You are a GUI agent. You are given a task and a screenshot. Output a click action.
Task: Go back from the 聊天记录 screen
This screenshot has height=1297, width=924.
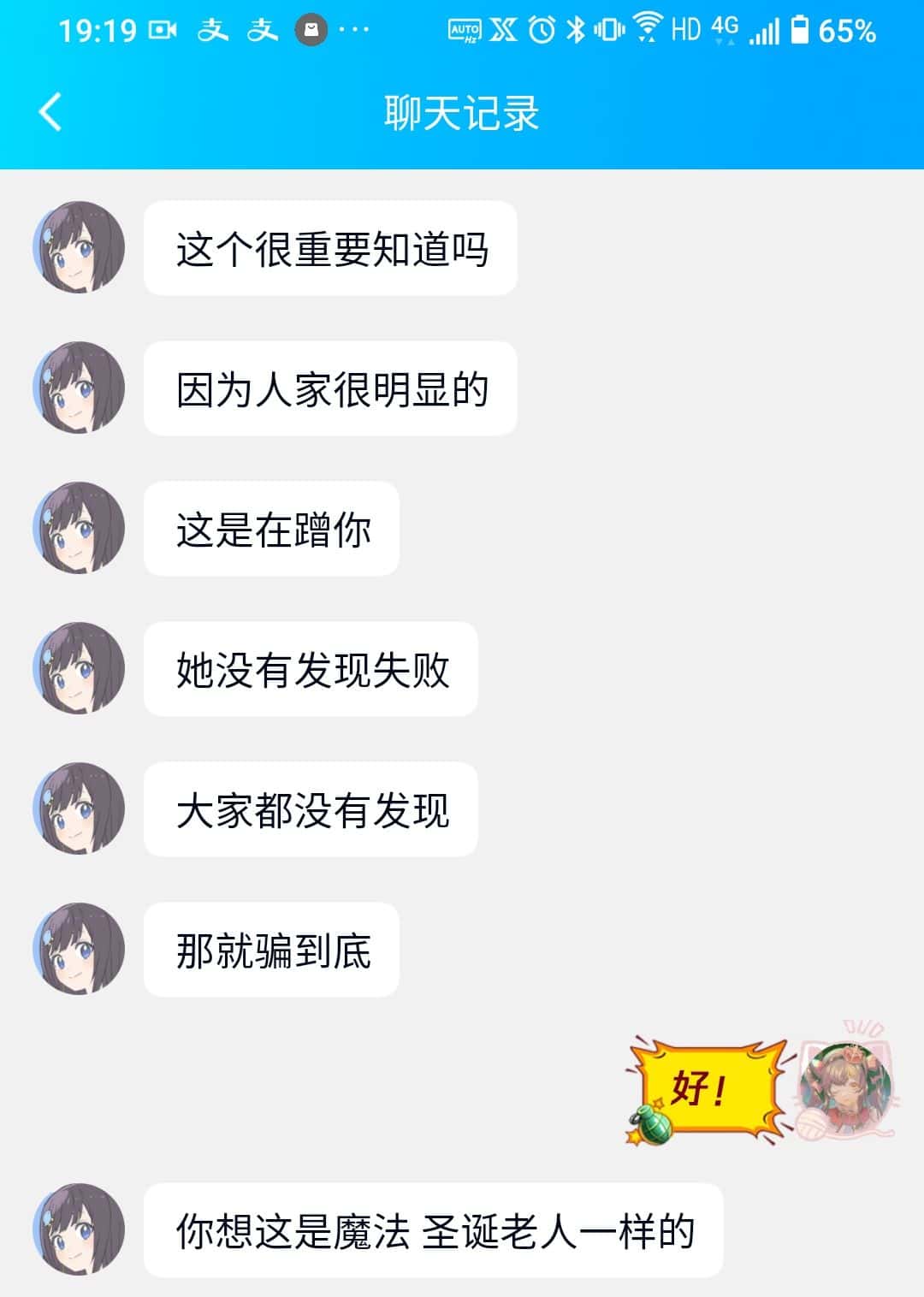pos(50,112)
